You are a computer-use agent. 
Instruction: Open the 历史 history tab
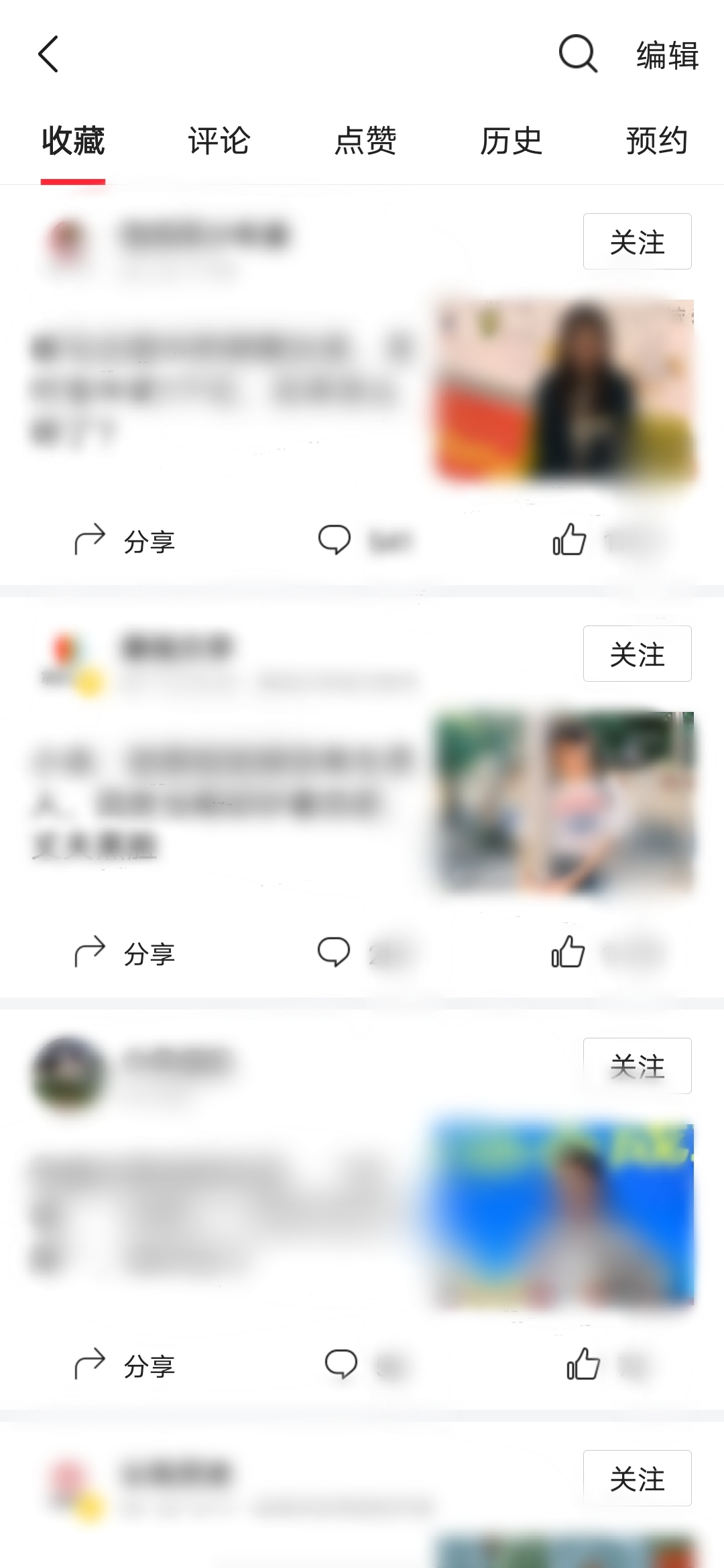pyautogui.click(x=511, y=141)
